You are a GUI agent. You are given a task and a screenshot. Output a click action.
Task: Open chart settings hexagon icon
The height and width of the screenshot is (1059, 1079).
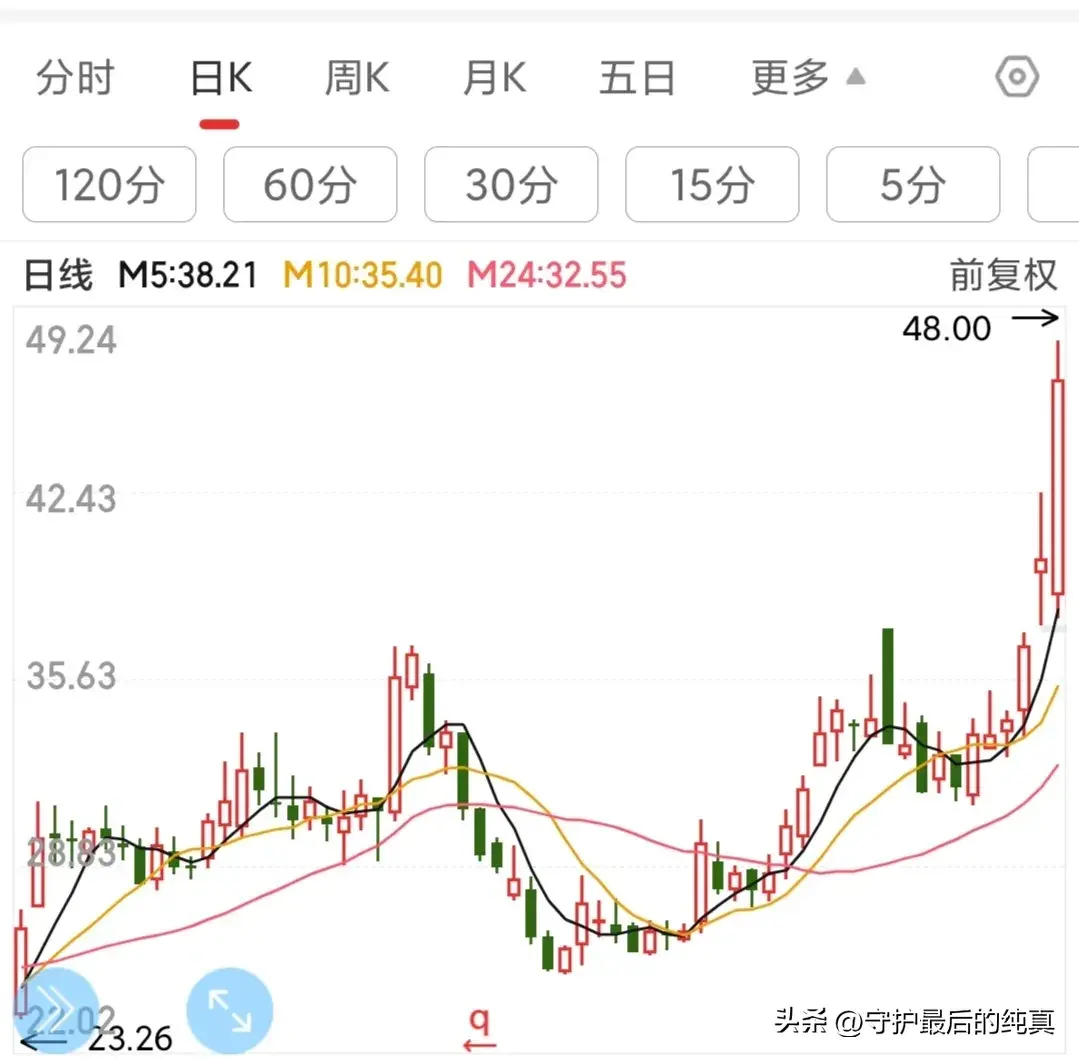[x=1017, y=77]
